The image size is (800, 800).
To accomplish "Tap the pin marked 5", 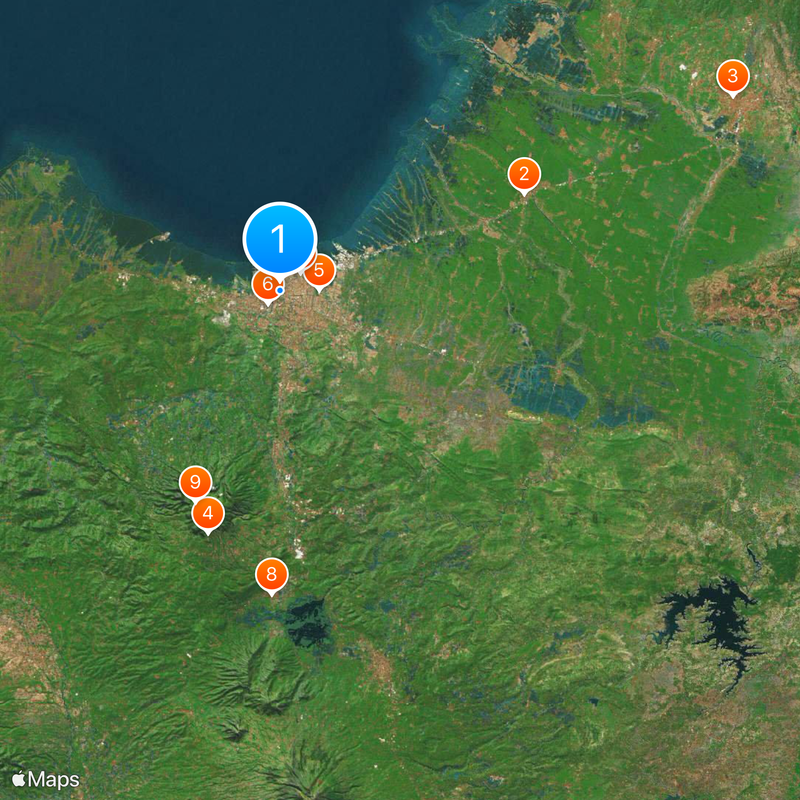I will click(x=320, y=270).
